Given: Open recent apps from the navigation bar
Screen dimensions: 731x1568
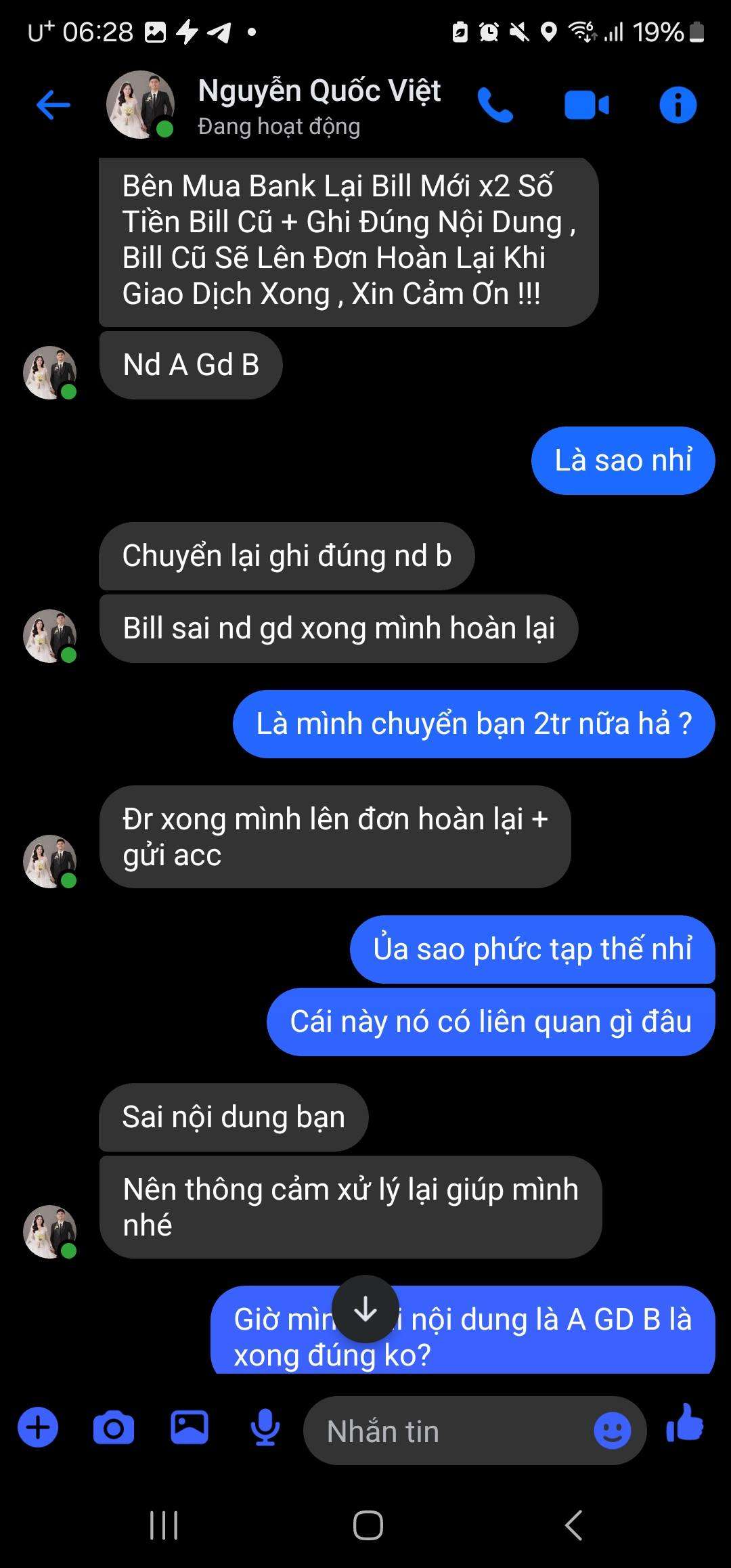Looking at the screenshot, I should (x=164, y=1525).
